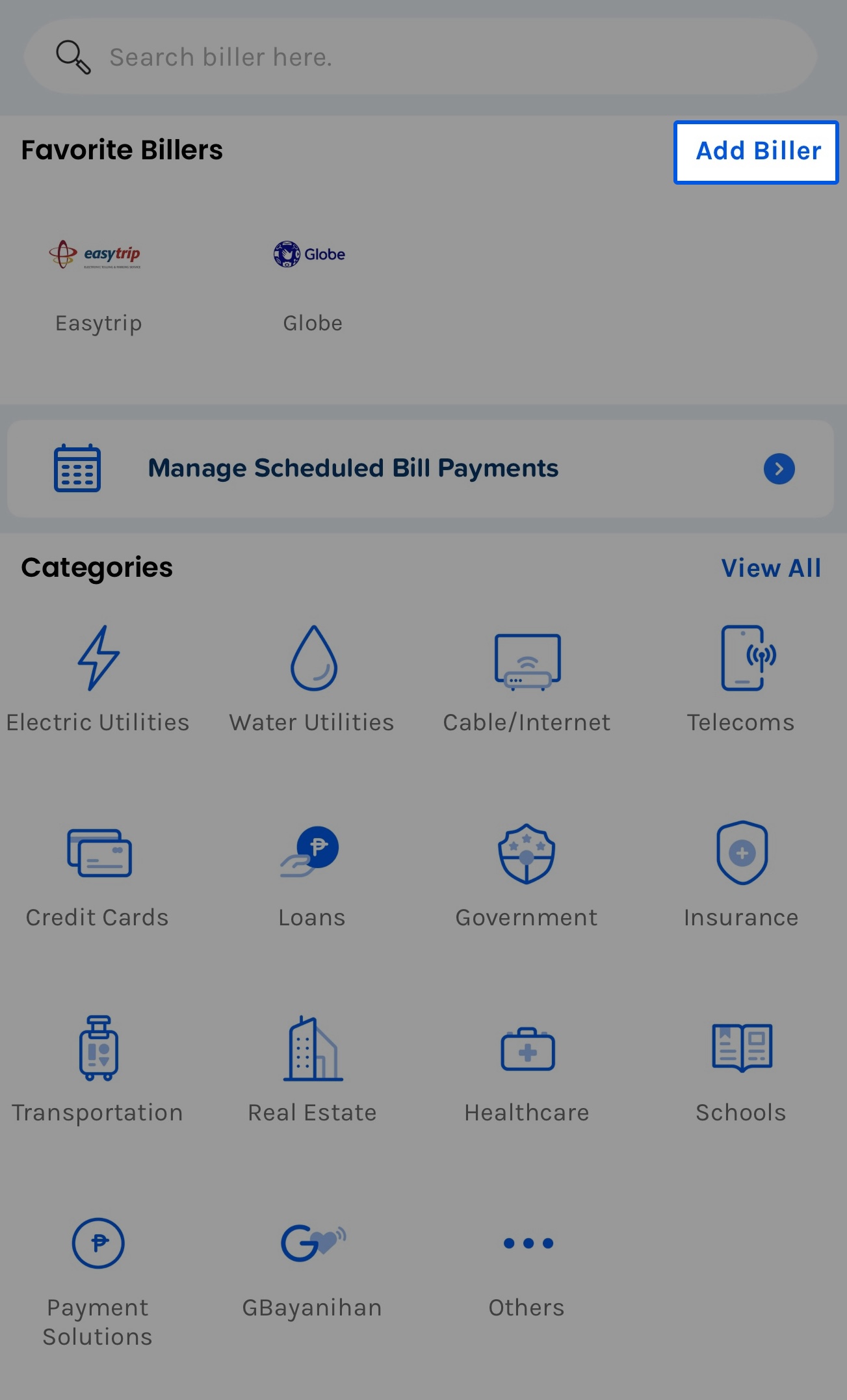This screenshot has width=847, height=1400.
Task: View All categories
Action: coord(771,568)
